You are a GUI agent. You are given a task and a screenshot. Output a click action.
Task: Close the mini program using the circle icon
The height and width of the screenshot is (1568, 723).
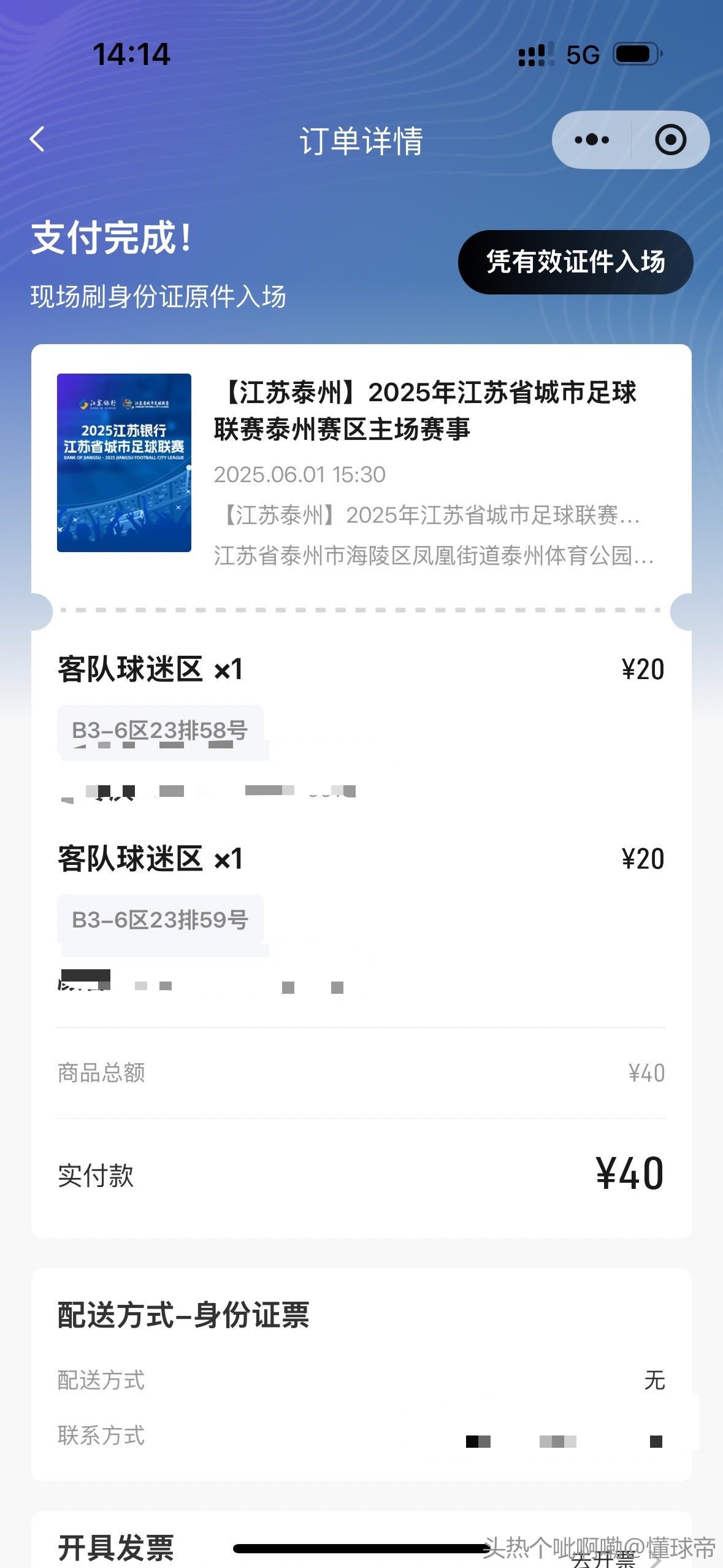coord(670,140)
